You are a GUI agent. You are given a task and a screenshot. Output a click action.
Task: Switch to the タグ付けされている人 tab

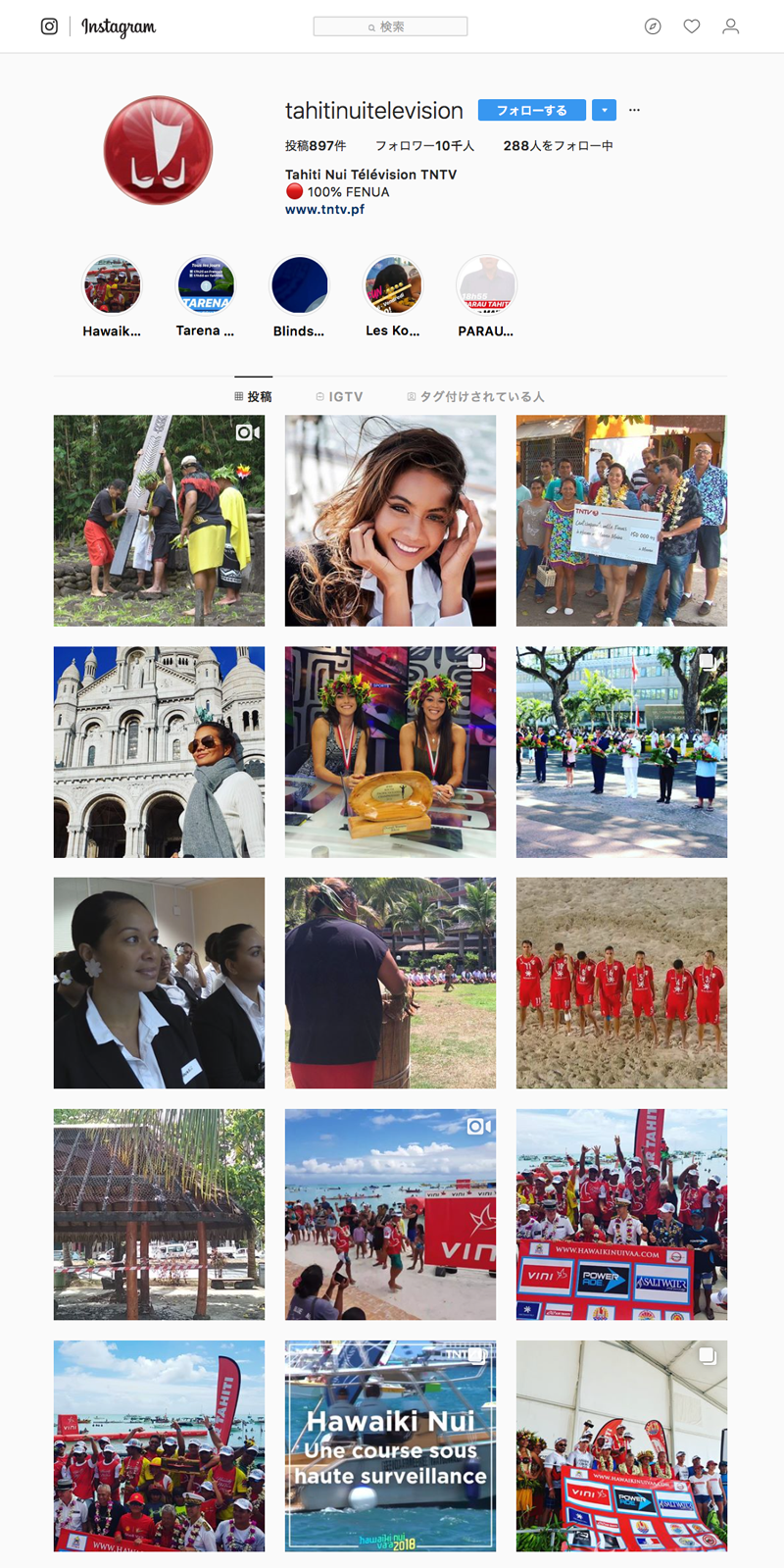(475, 396)
